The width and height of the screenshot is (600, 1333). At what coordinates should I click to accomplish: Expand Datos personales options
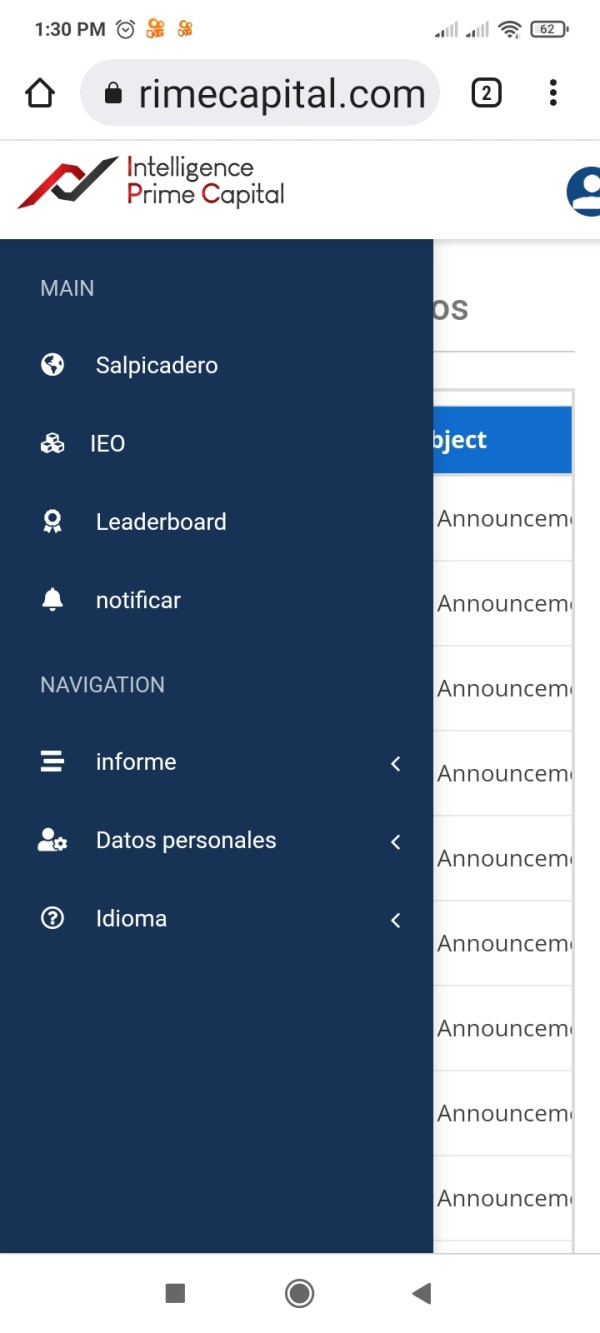point(216,841)
